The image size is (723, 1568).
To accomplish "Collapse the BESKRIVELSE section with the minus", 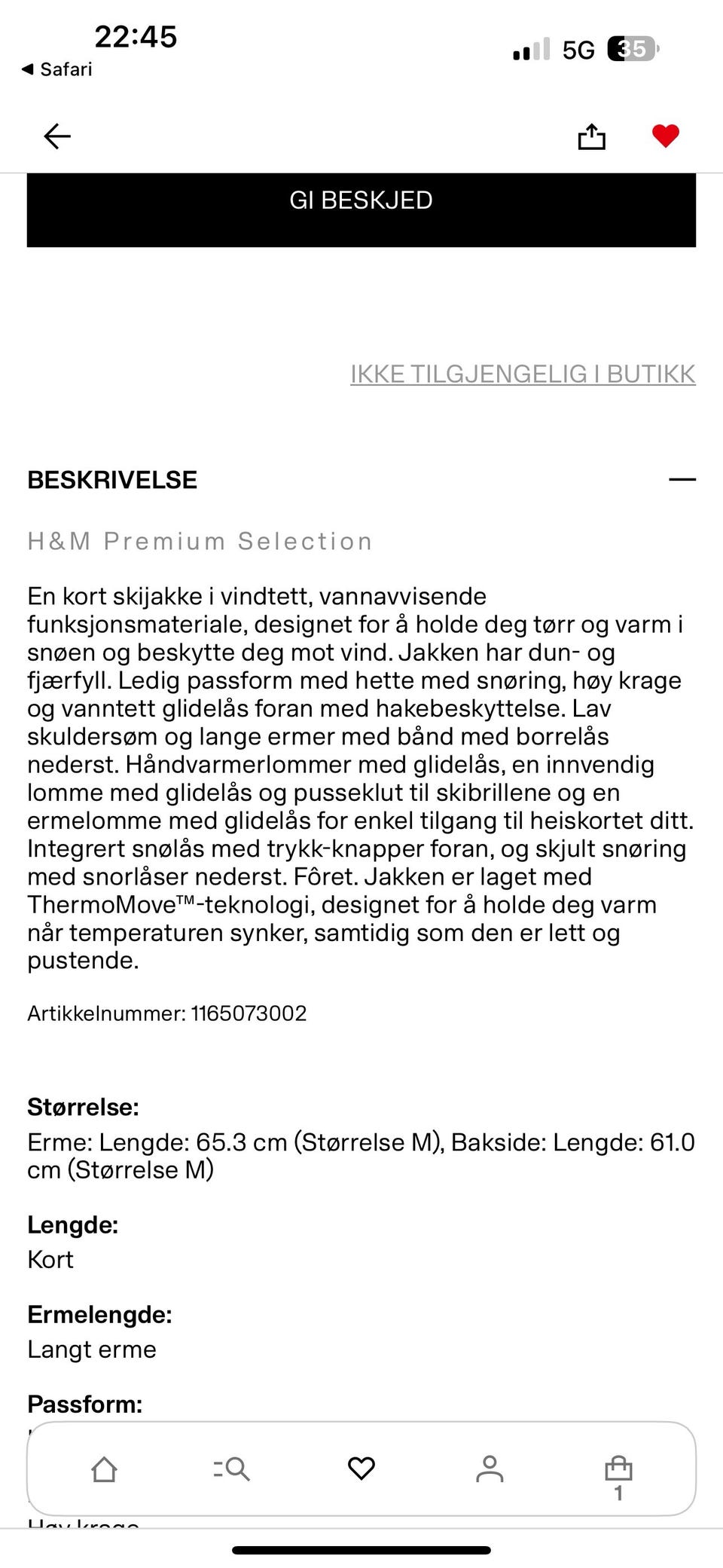I will 684,480.
